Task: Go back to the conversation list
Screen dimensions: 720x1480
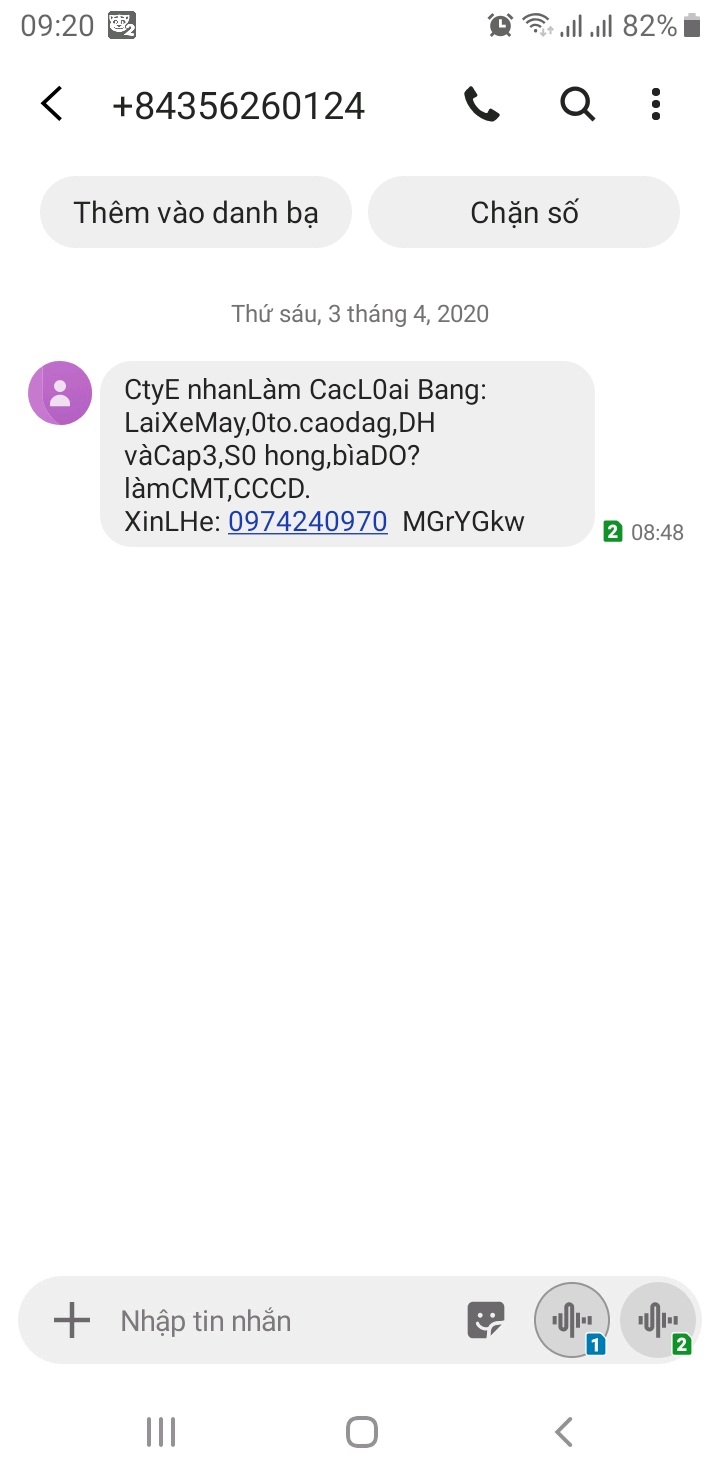Action: point(52,104)
